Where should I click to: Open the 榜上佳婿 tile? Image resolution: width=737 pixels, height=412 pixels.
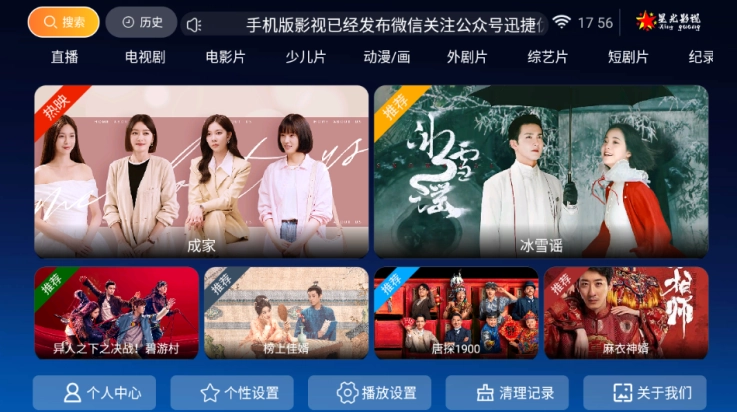pos(286,312)
